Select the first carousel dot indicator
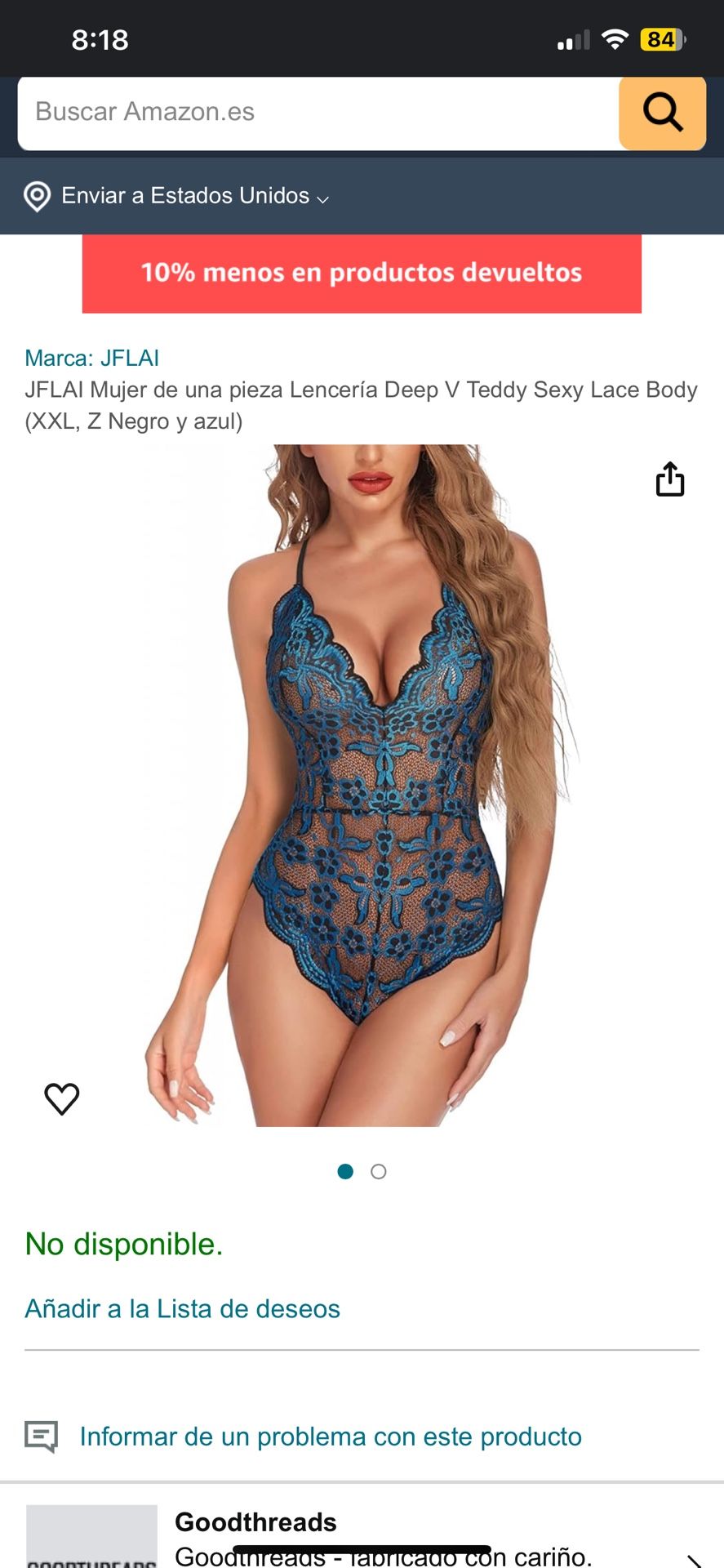724x1568 pixels. [x=345, y=1171]
